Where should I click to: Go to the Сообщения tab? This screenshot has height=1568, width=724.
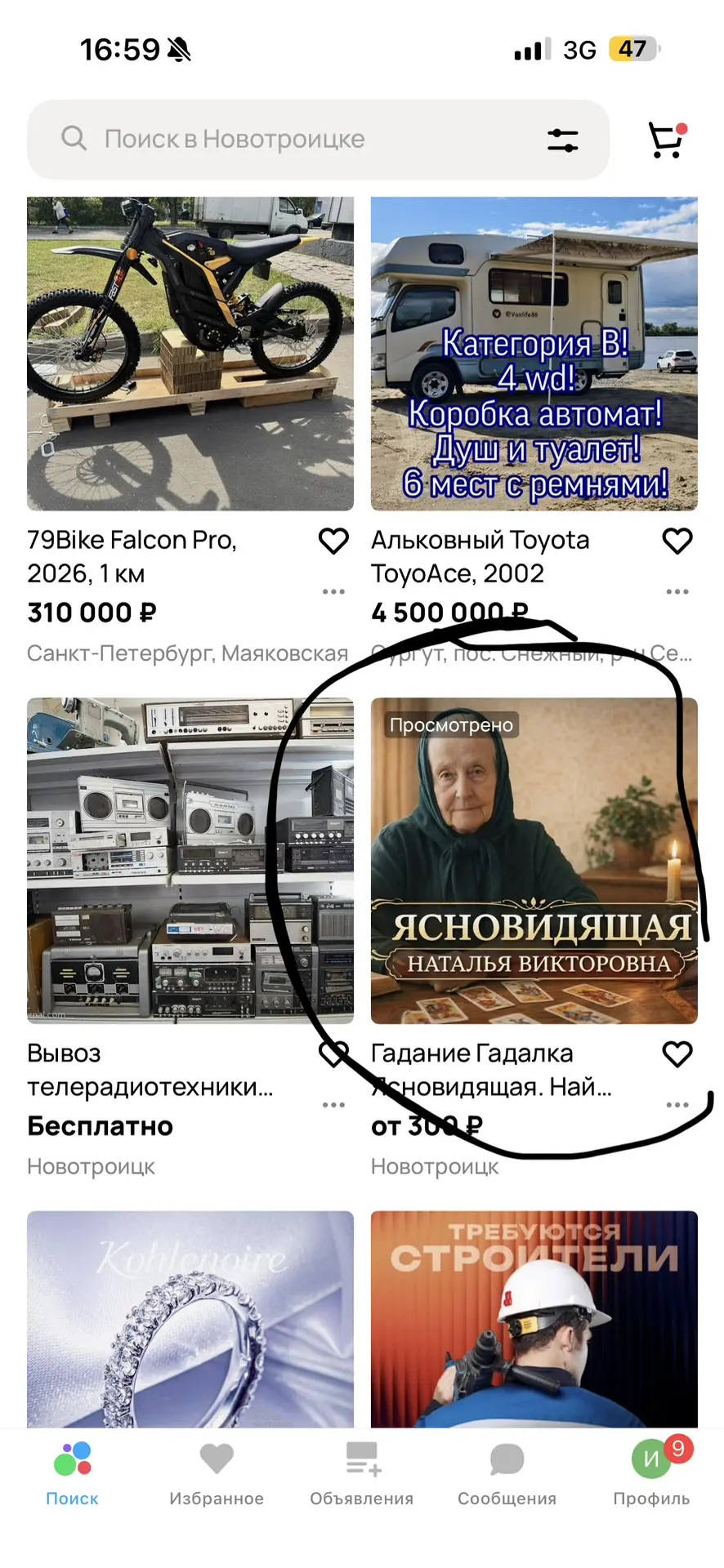point(507,1475)
